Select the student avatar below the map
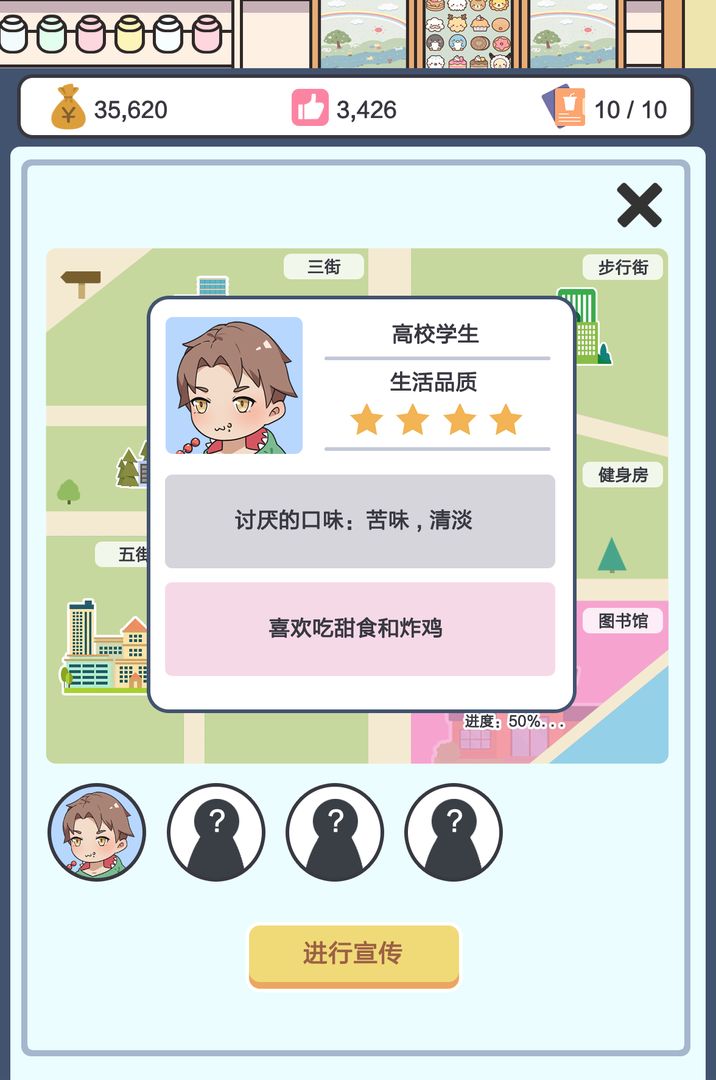 pyautogui.click(x=97, y=832)
